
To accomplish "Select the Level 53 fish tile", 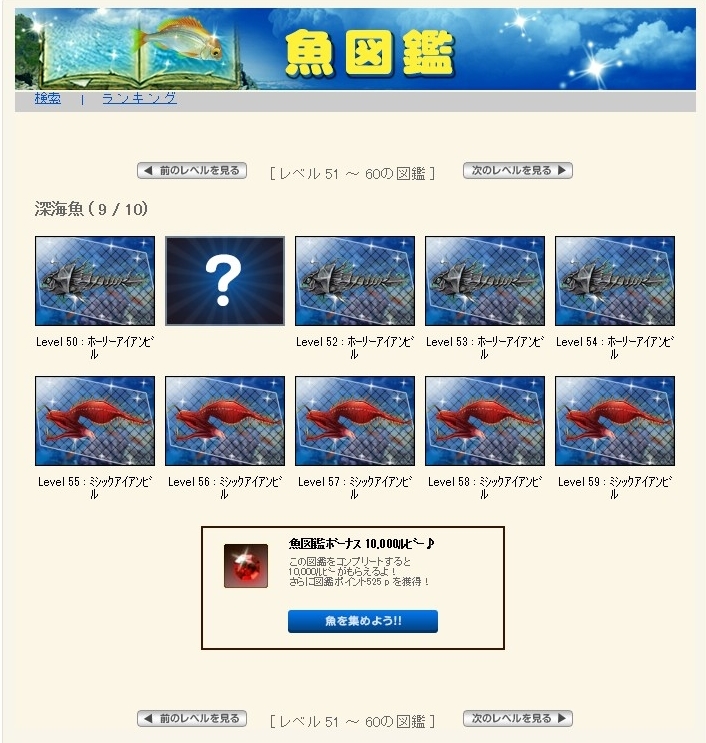I will [x=485, y=281].
